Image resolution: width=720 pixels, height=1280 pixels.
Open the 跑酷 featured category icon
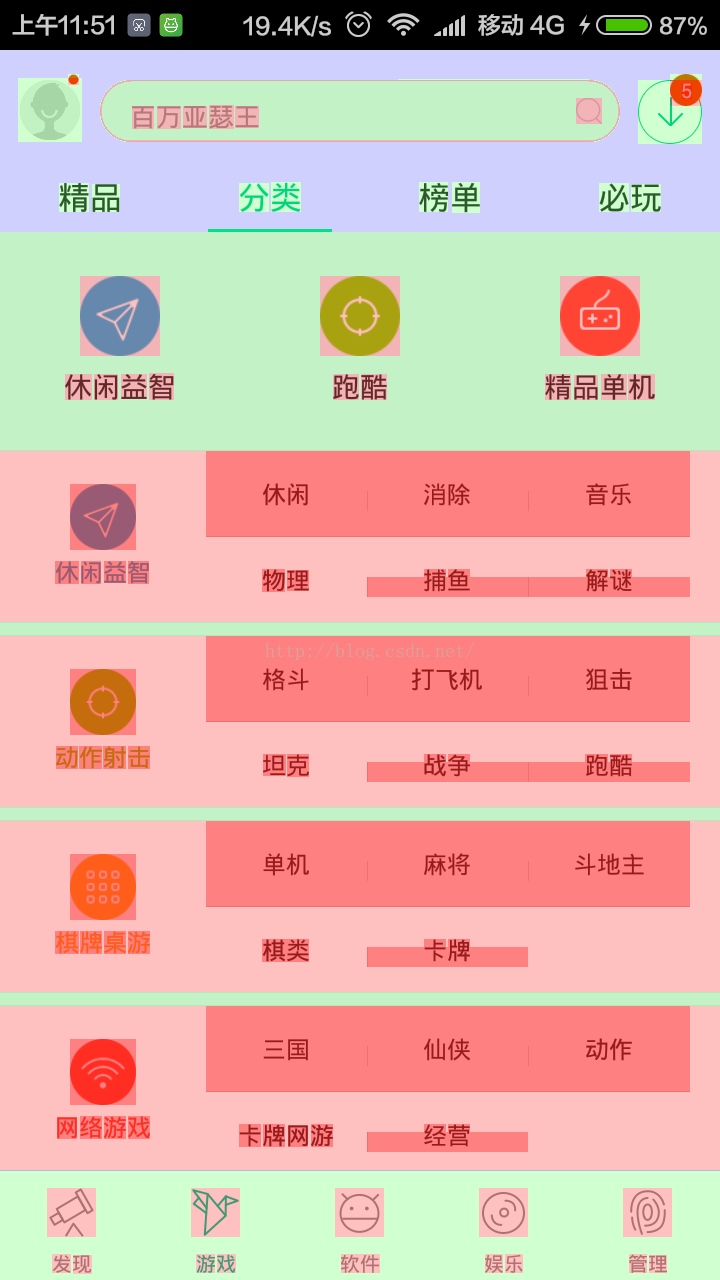point(360,316)
